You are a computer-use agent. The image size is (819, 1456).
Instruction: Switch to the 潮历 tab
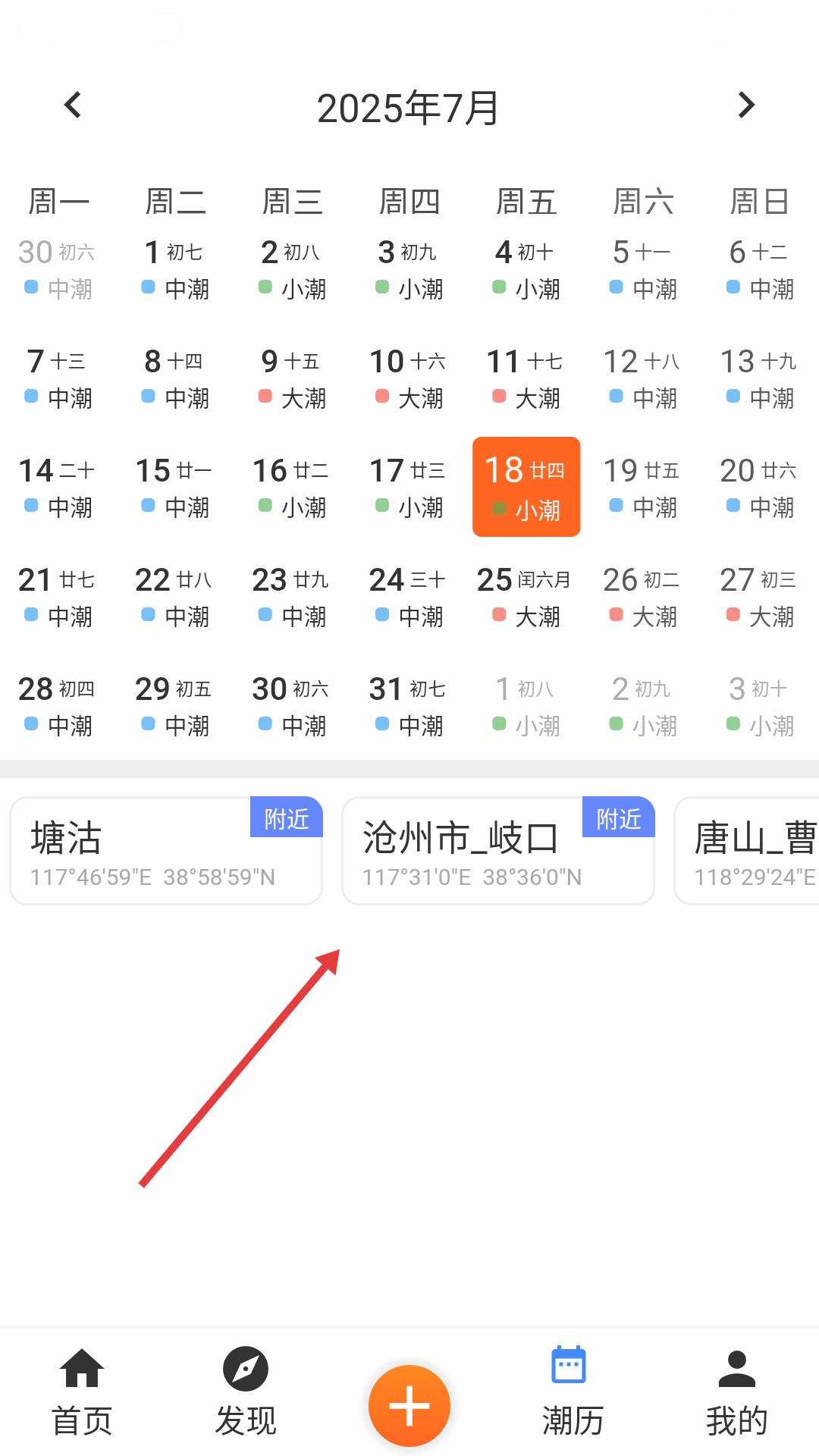coord(573,1392)
